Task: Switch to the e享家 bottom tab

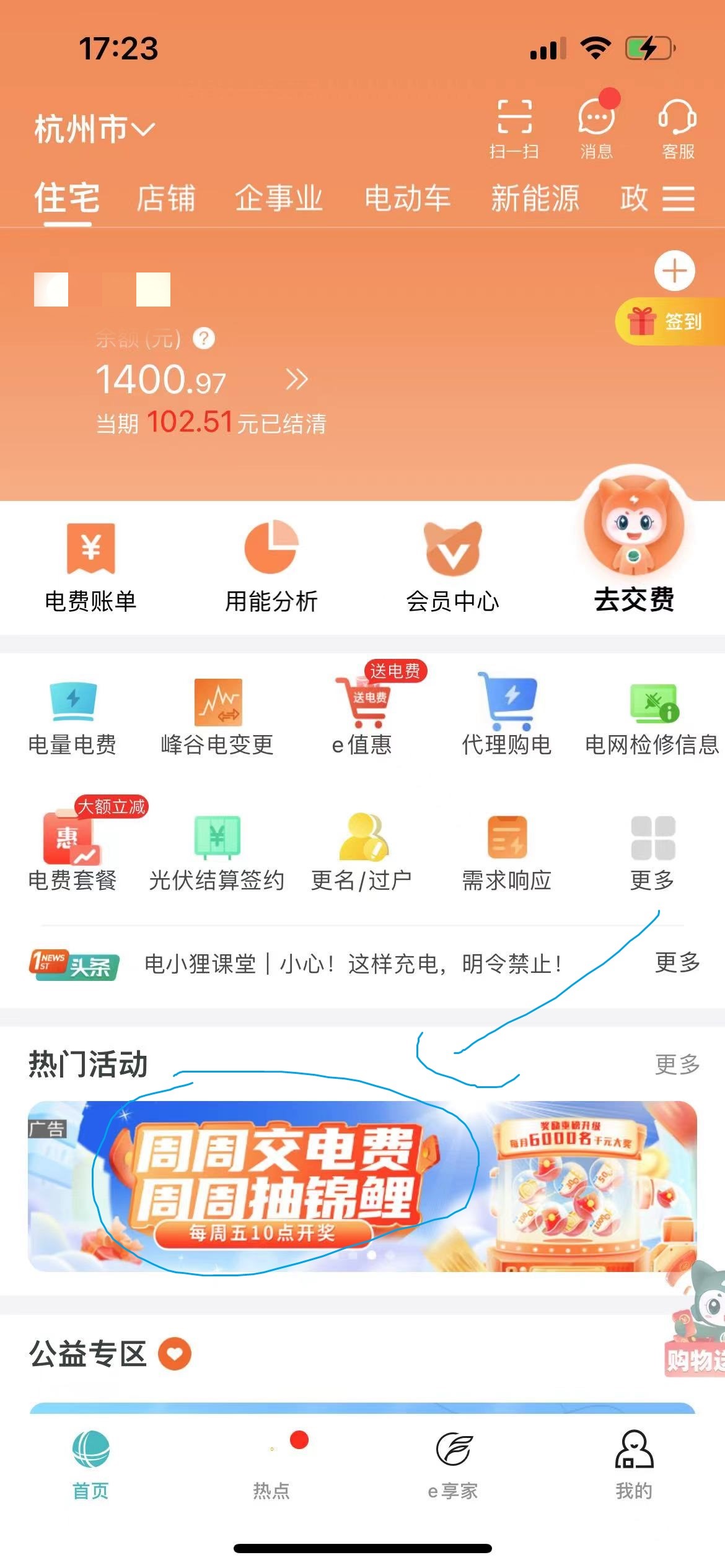Action: pos(453,1464)
